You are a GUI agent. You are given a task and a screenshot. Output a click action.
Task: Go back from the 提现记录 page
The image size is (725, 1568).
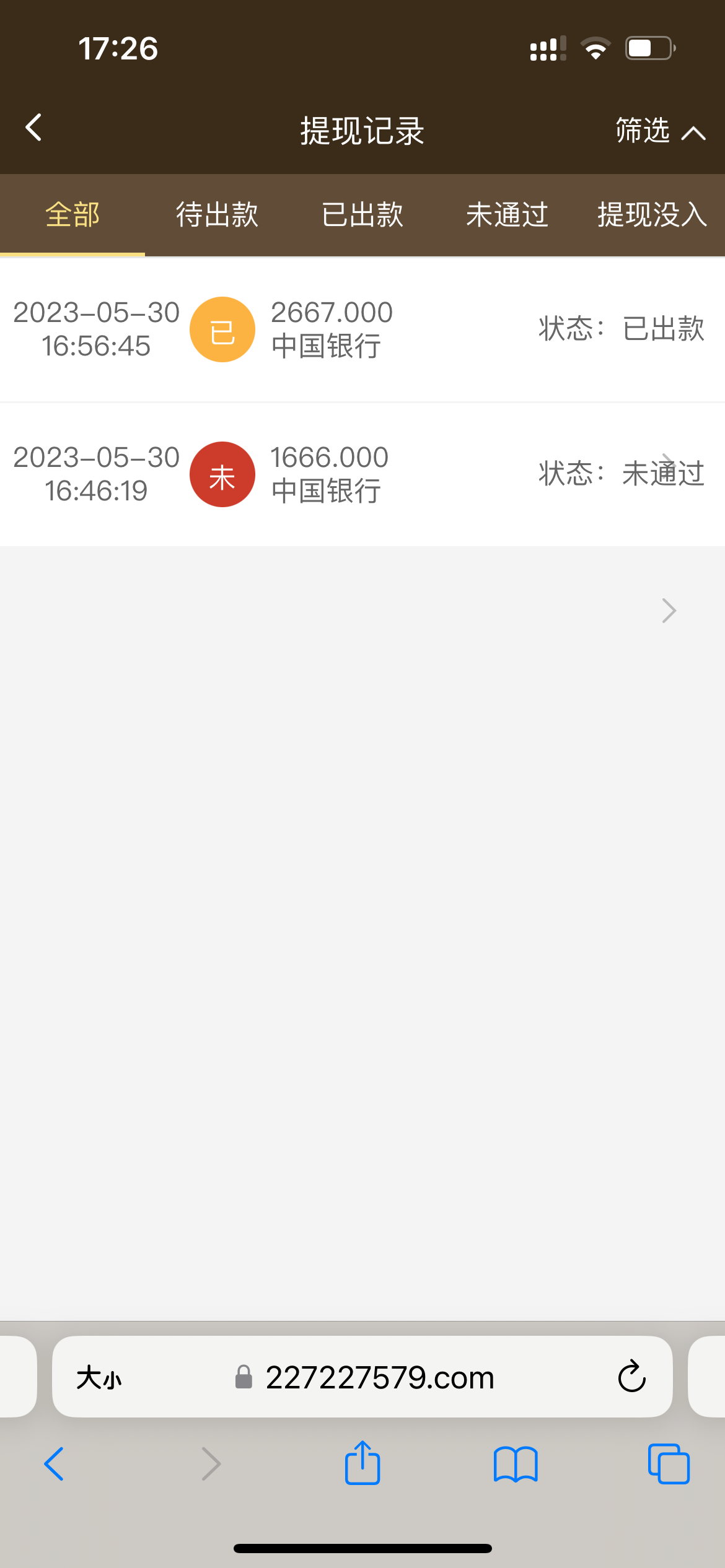click(x=34, y=128)
